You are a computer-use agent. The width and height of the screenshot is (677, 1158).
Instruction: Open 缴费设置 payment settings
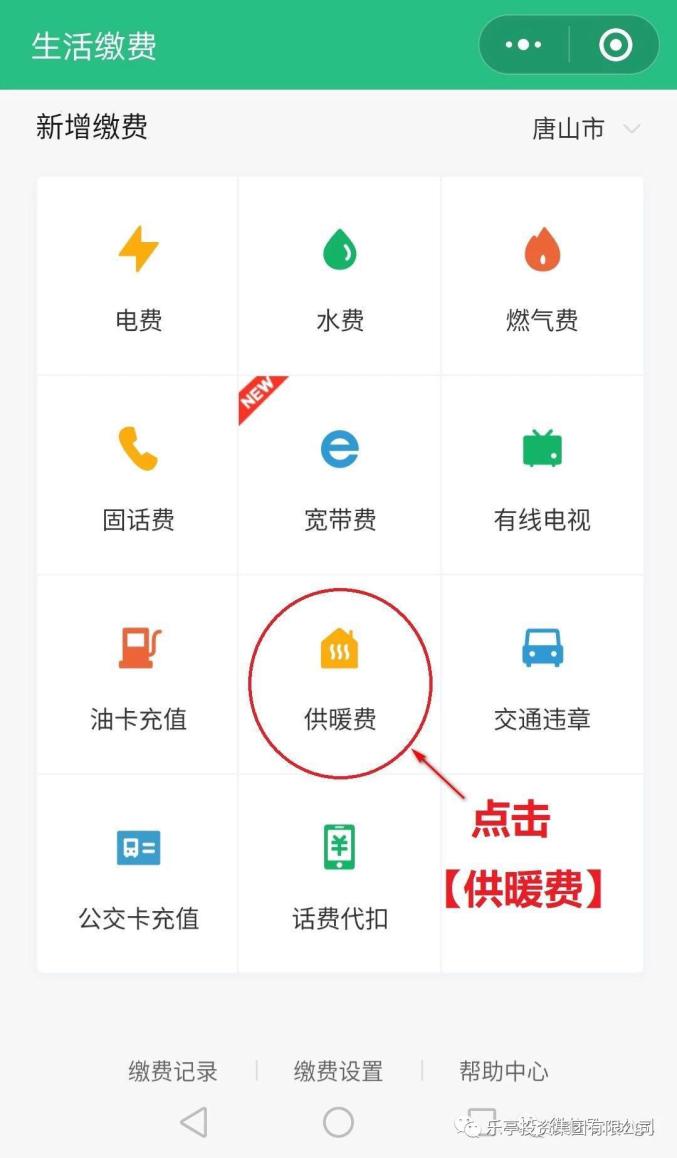pyautogui.click(x=338, y=1071)
